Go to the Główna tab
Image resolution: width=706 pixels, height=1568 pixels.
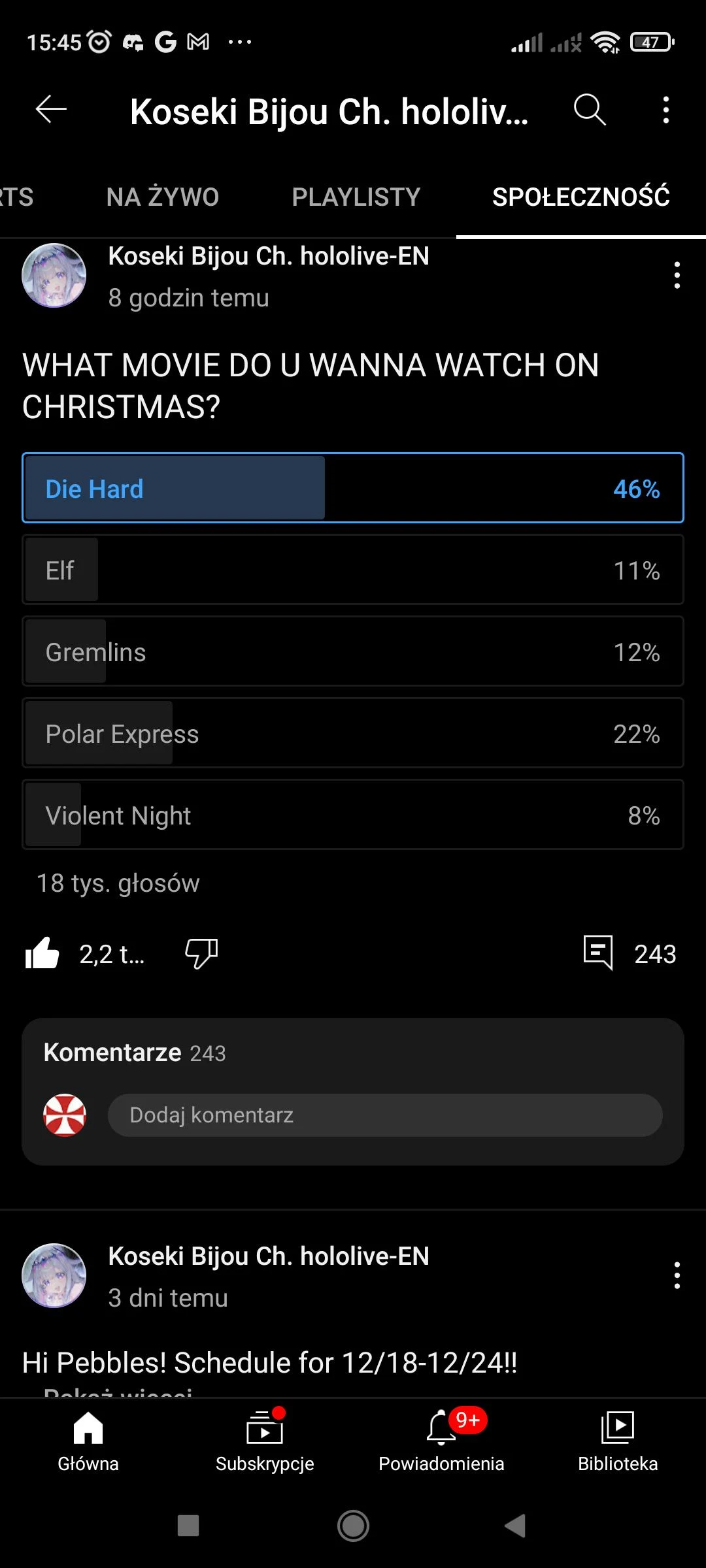coord(88,1441)
